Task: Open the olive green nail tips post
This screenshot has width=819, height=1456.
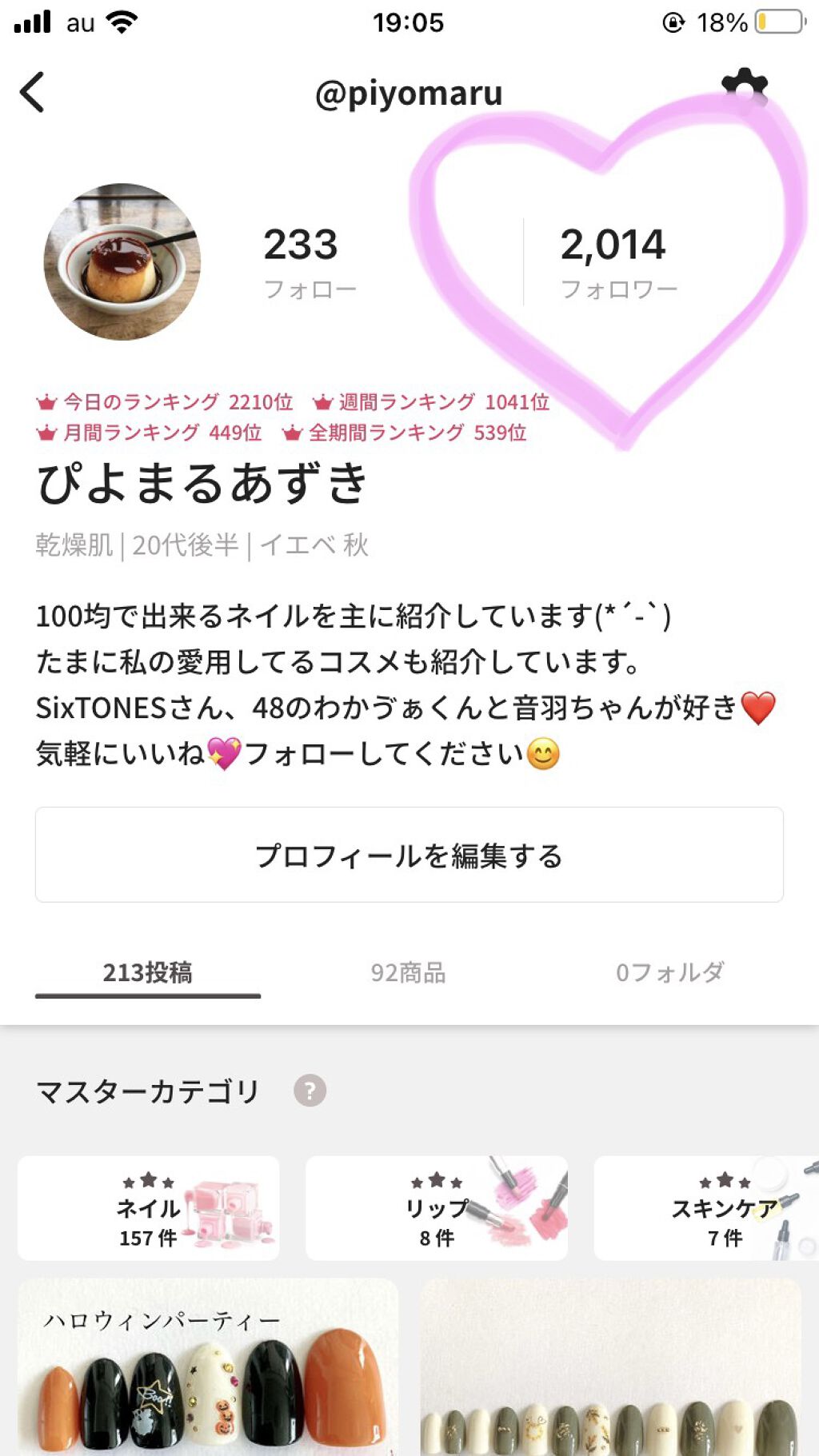Action: (610, 1367)
